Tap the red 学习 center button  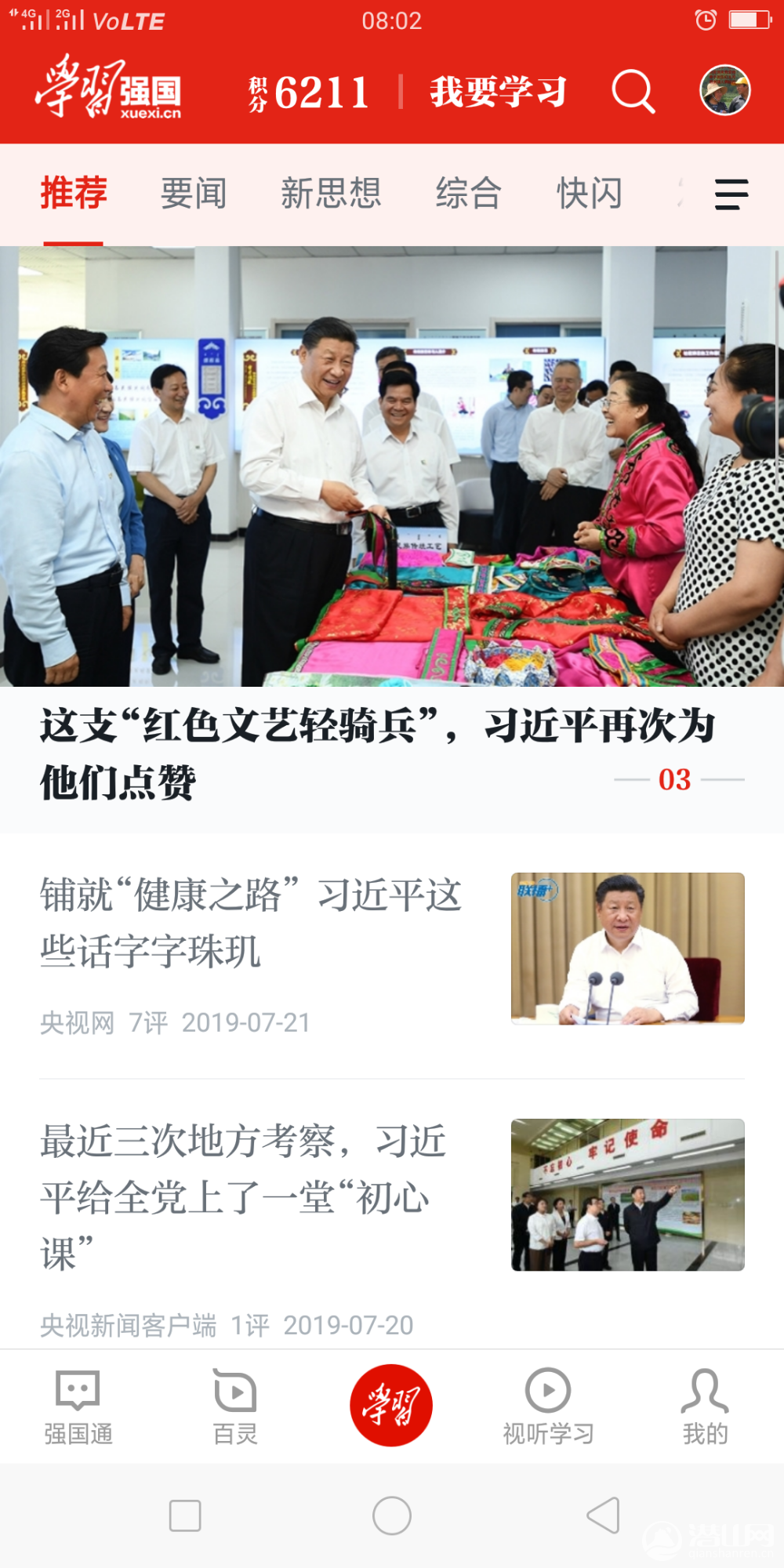click(391, 1405)
